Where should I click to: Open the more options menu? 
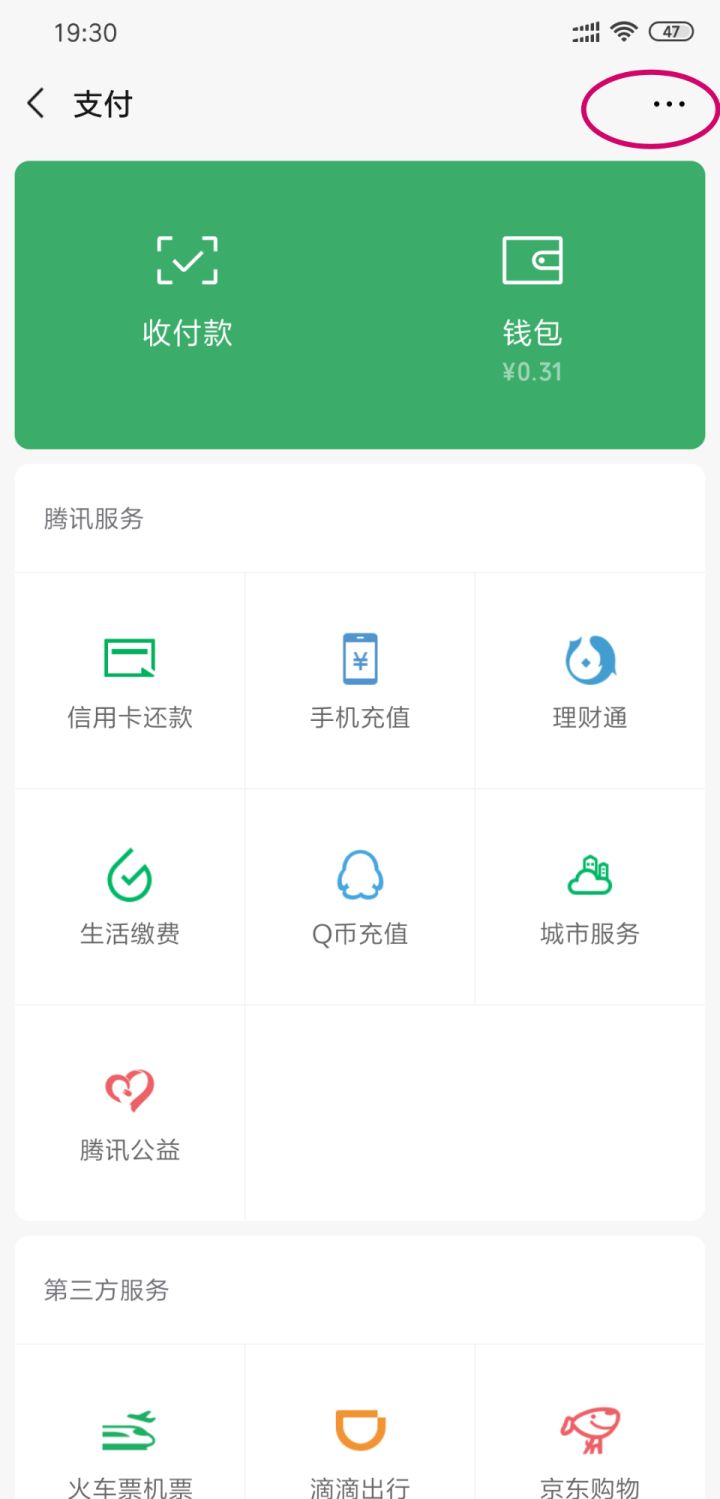click(666, 103)
